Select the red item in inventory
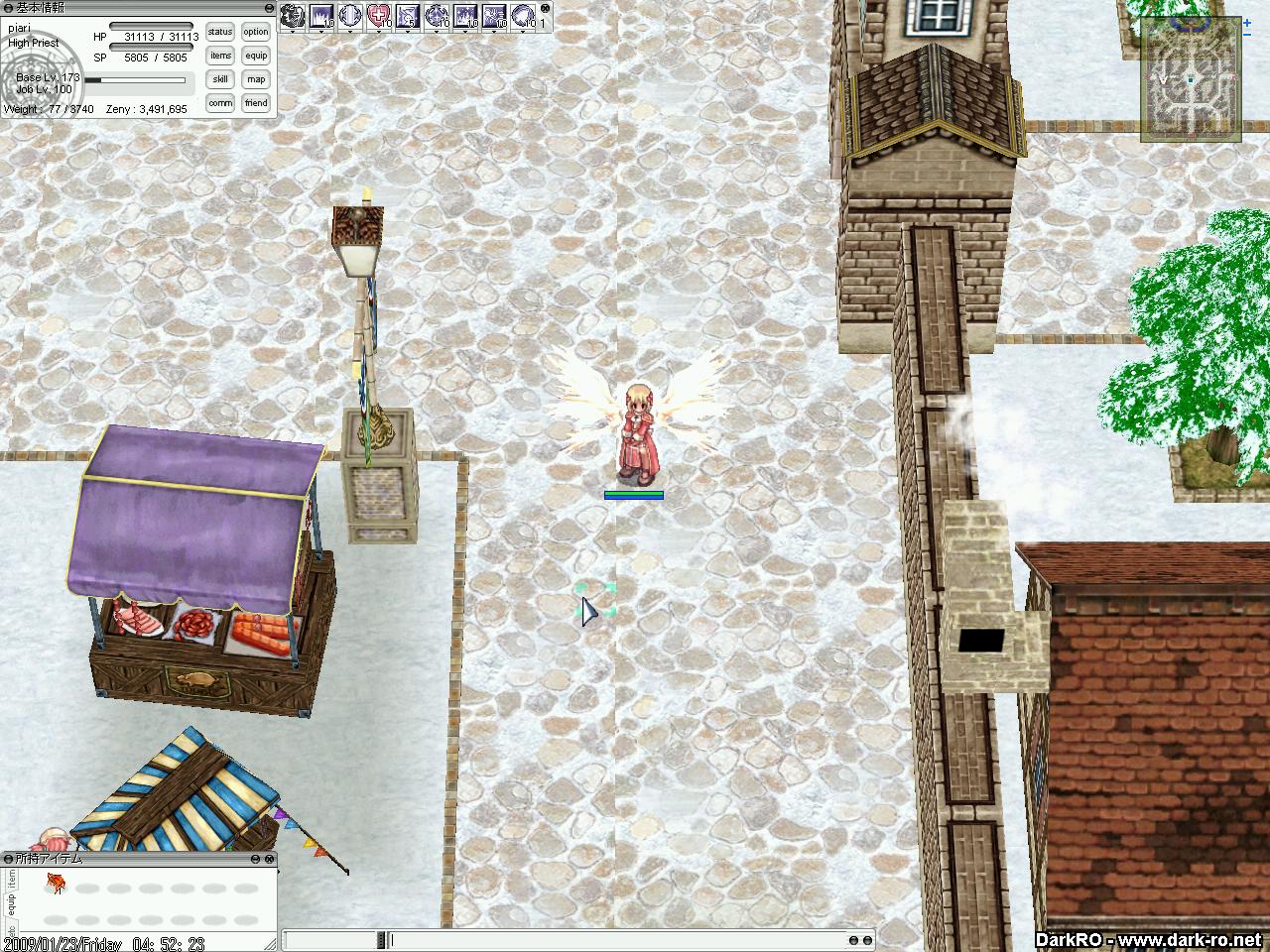Viewport: 1270px width, 952px height. [x=56, y=883]
